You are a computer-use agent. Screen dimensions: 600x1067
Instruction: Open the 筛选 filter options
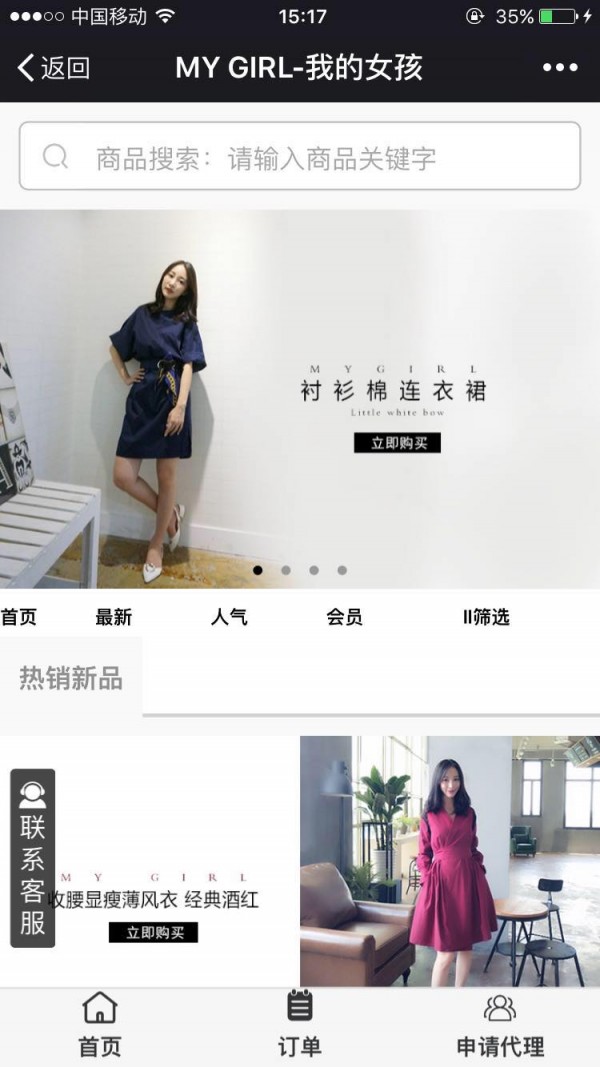(486, 617)
